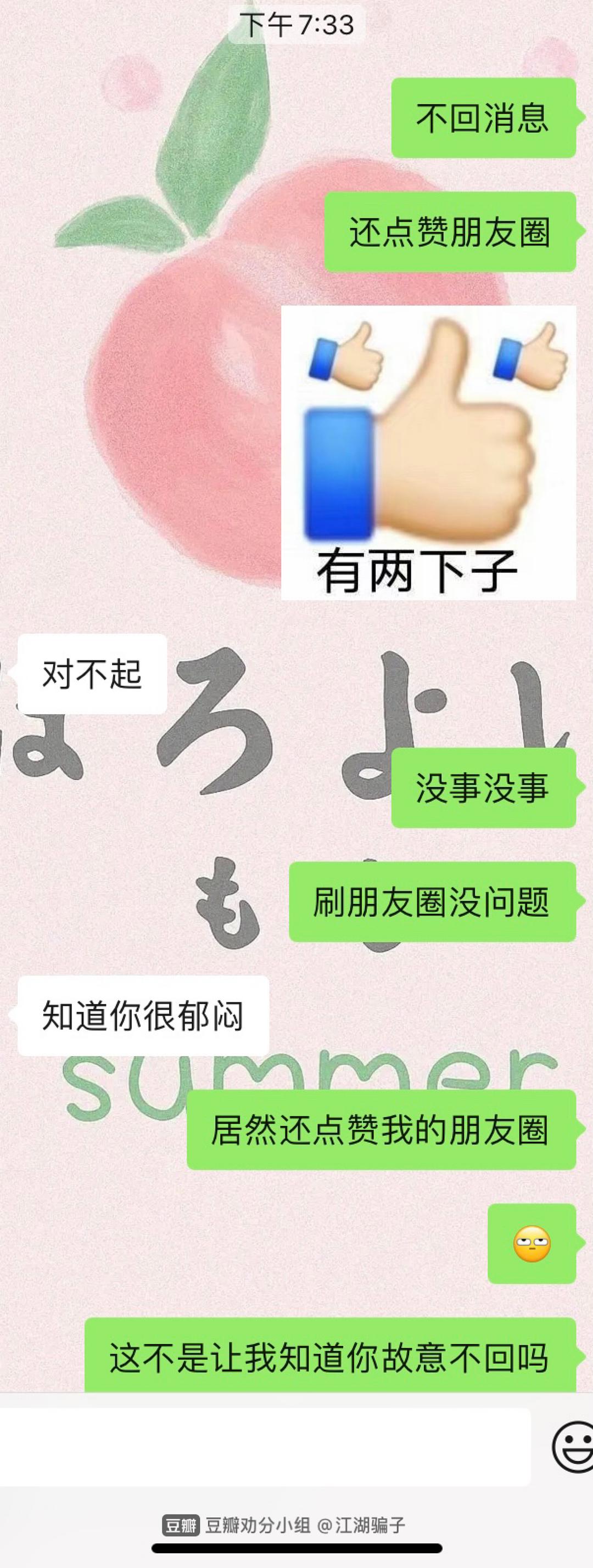593x1568 pixels.
Task: Open the 有两下子 thumbs-up sticker
Action: (x=428, y=453)
